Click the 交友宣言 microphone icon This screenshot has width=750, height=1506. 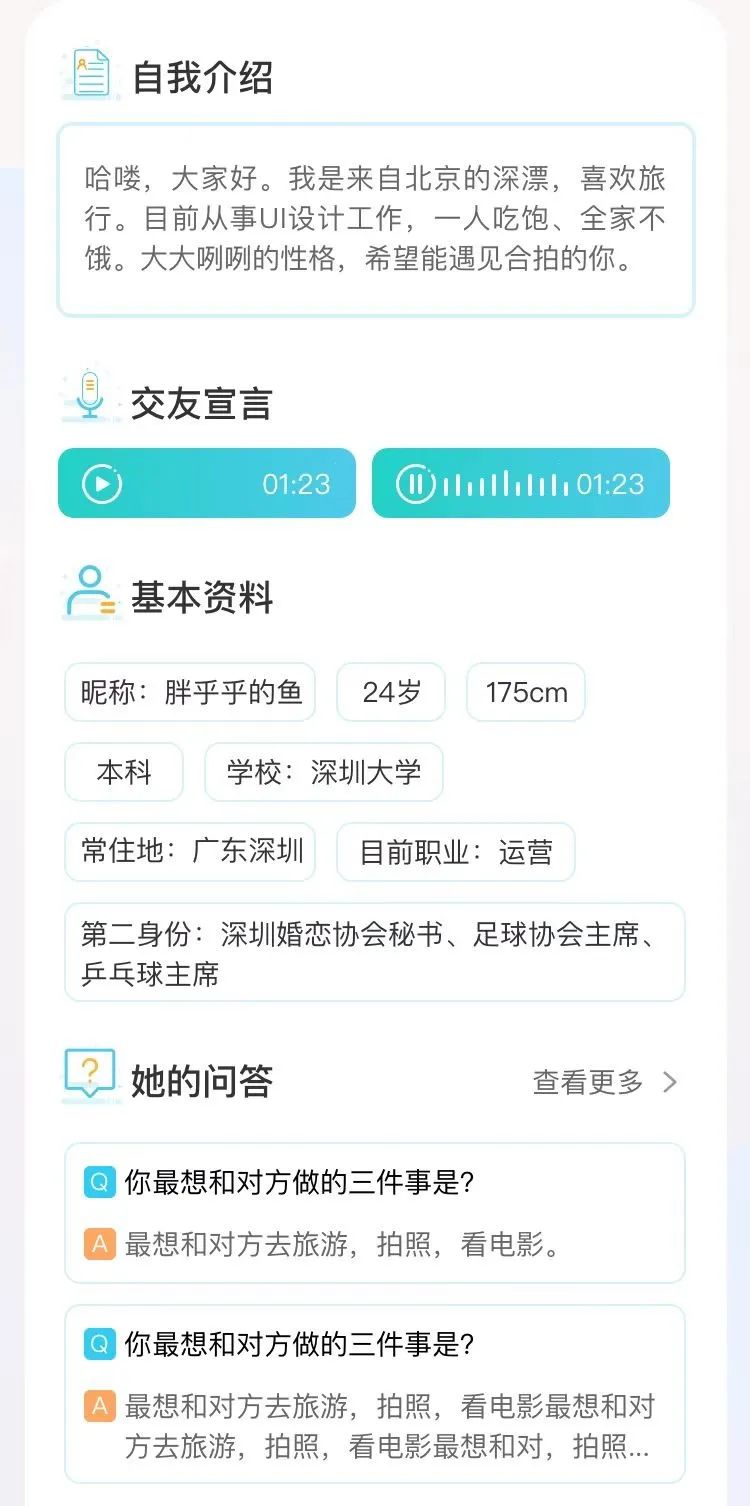90,395
